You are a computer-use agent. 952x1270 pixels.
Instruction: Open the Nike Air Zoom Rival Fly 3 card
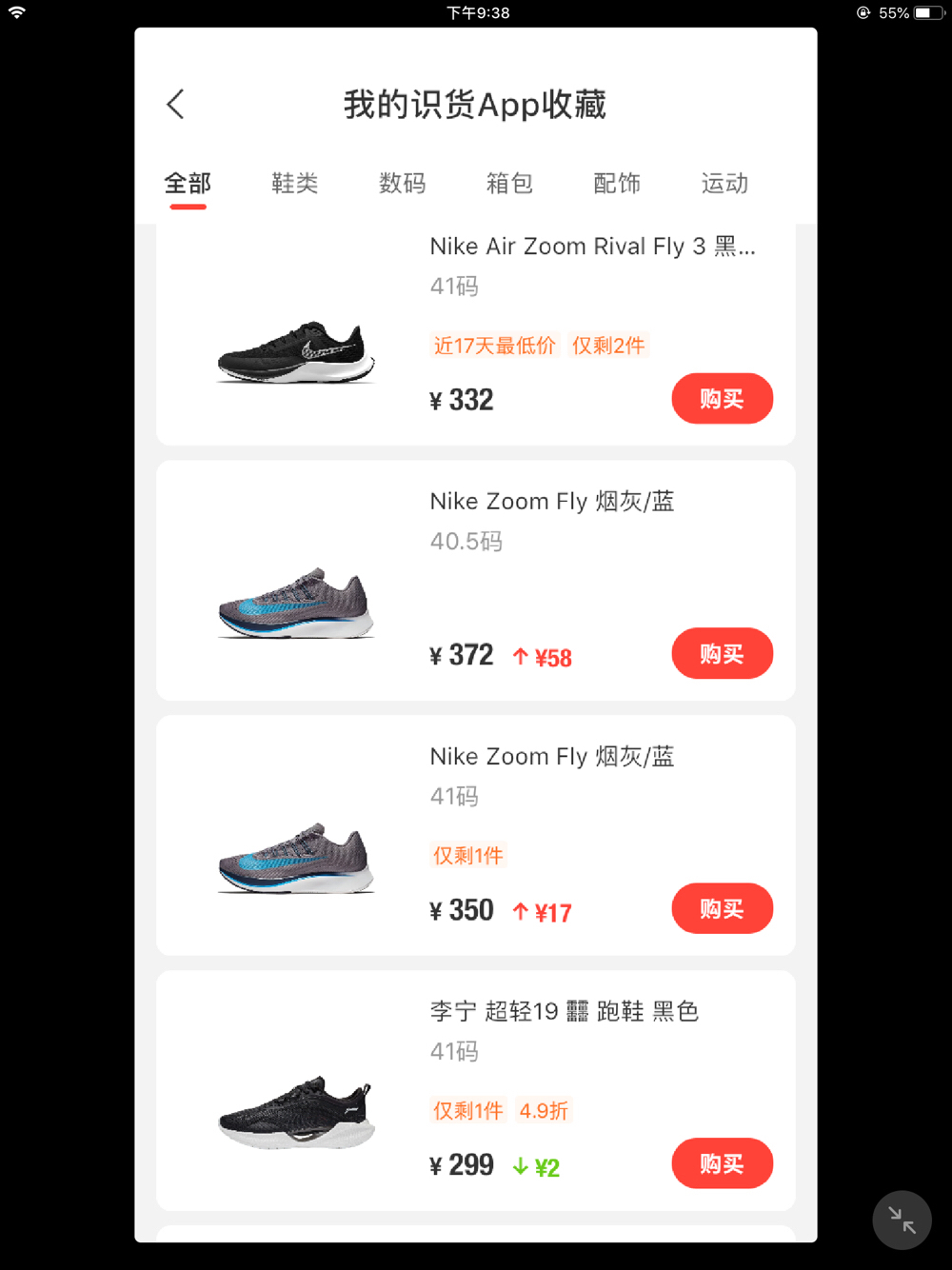(x=590, y=247)
